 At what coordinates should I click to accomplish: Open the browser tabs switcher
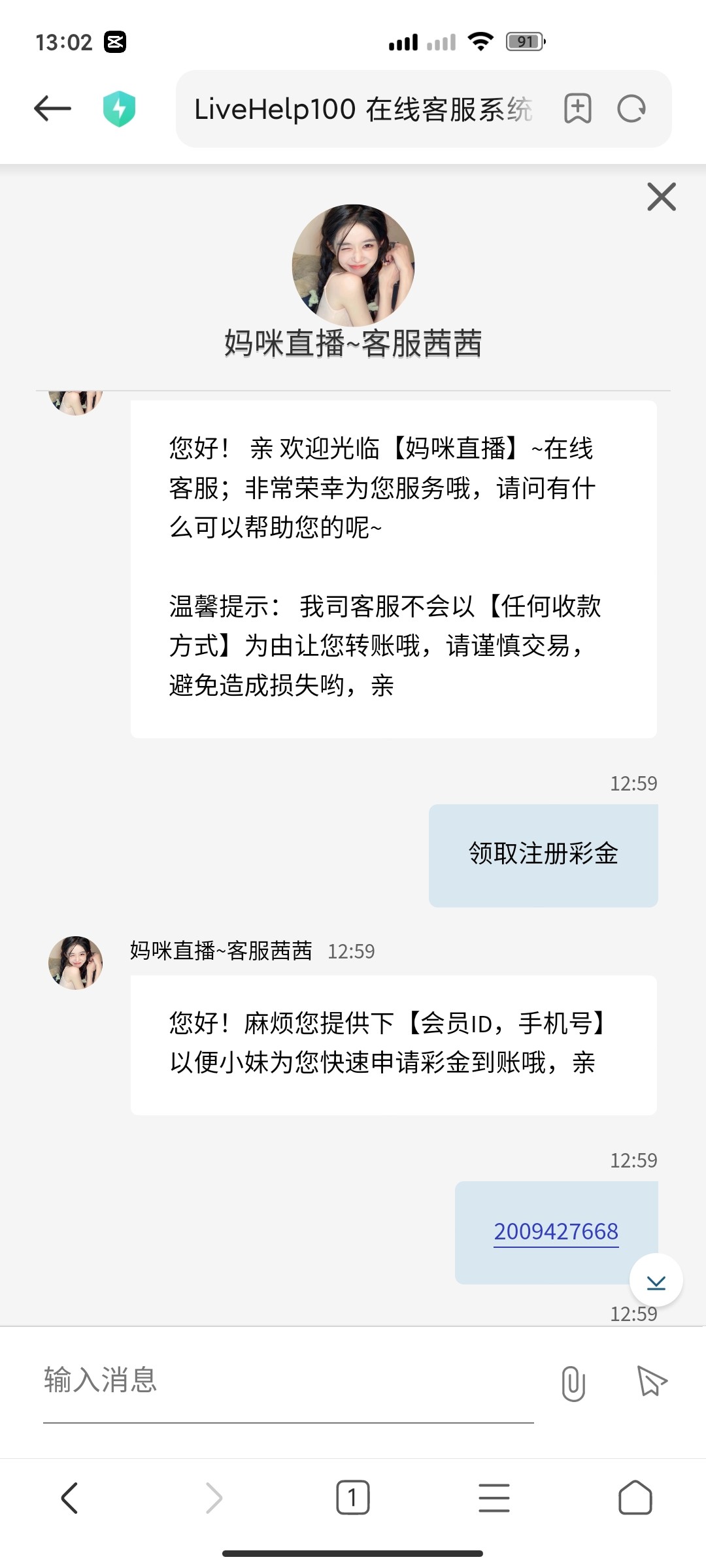tap(353, 1497)
